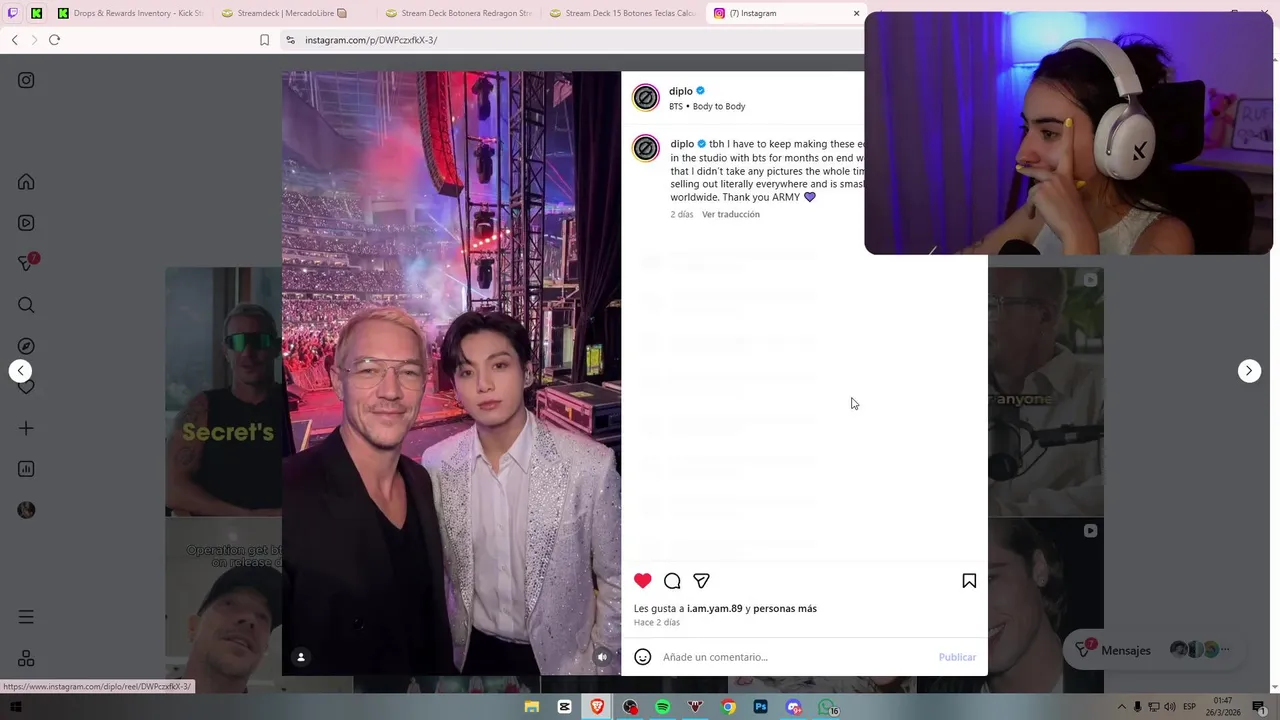Open diplo's profile from the post header
This screenshot has width=1280, height=720.
pos(680,91)
